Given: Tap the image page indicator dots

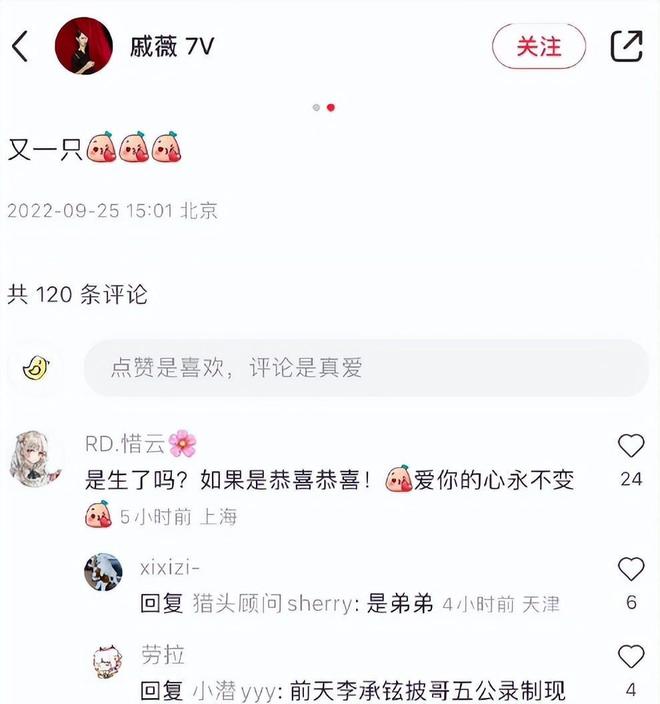Looking at the screenshot, I should point(323,107).
